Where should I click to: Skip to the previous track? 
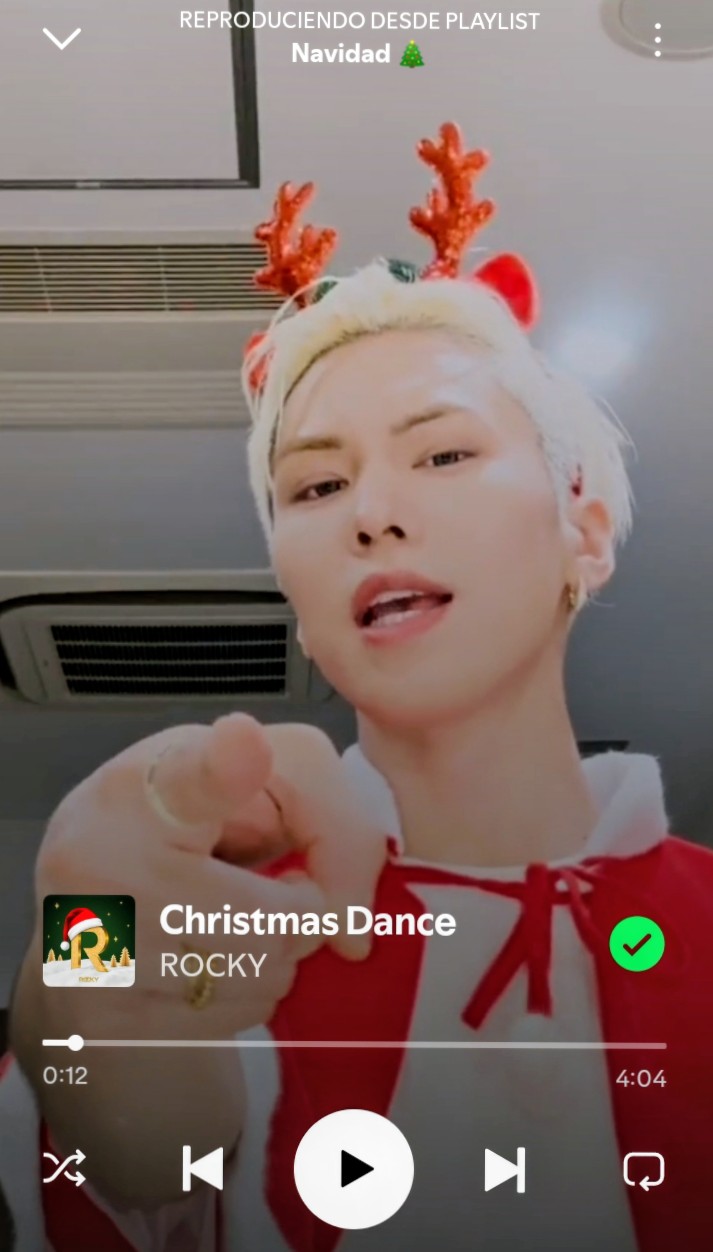[203, 1169]
